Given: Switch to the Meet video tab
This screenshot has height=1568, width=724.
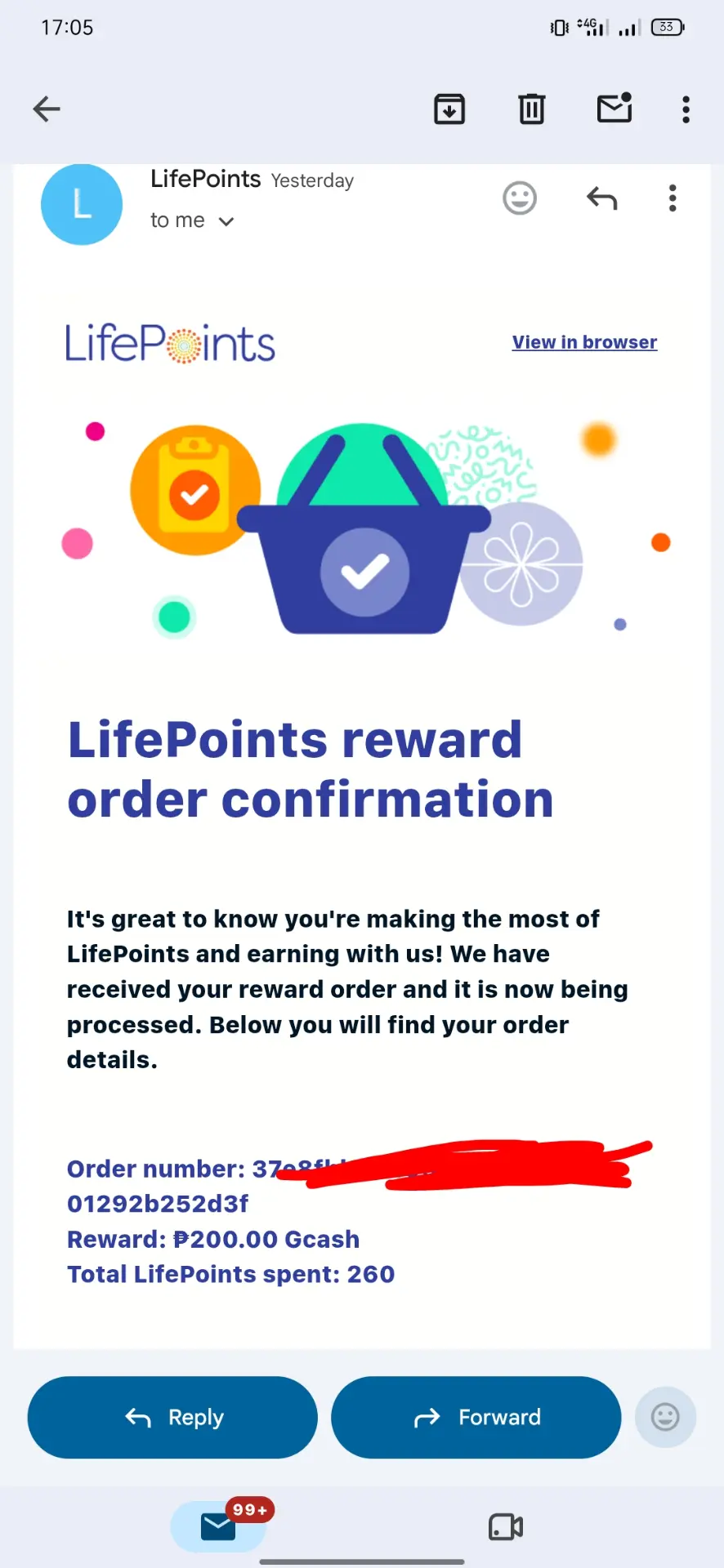Looking at the screenshot, I should click(506, 1526).
